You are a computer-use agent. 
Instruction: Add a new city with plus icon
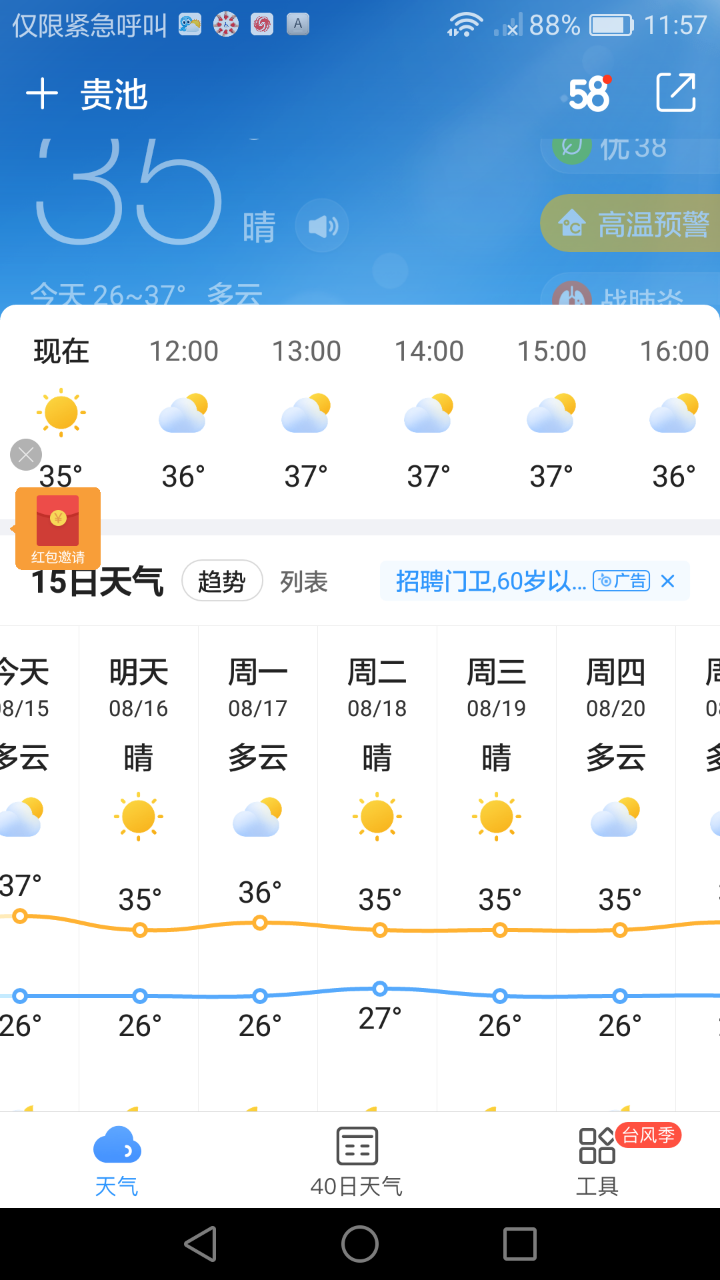pyautogui.click(x=42, y=95)
